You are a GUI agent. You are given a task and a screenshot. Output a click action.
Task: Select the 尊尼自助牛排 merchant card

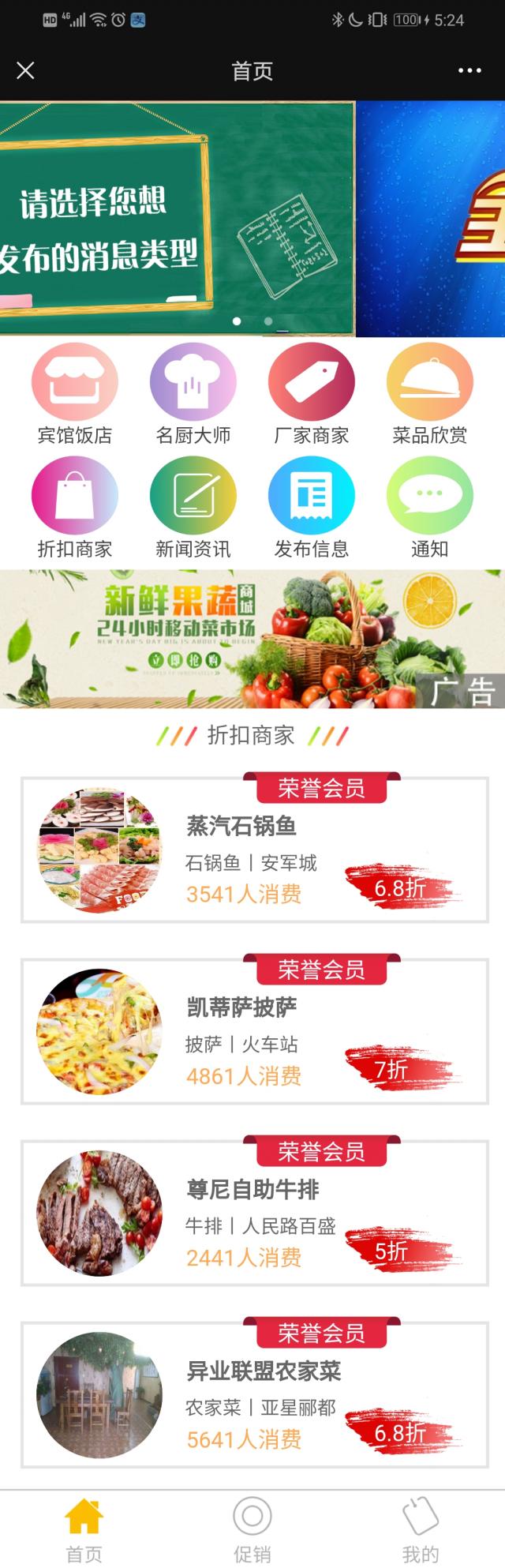point(254,1213)
